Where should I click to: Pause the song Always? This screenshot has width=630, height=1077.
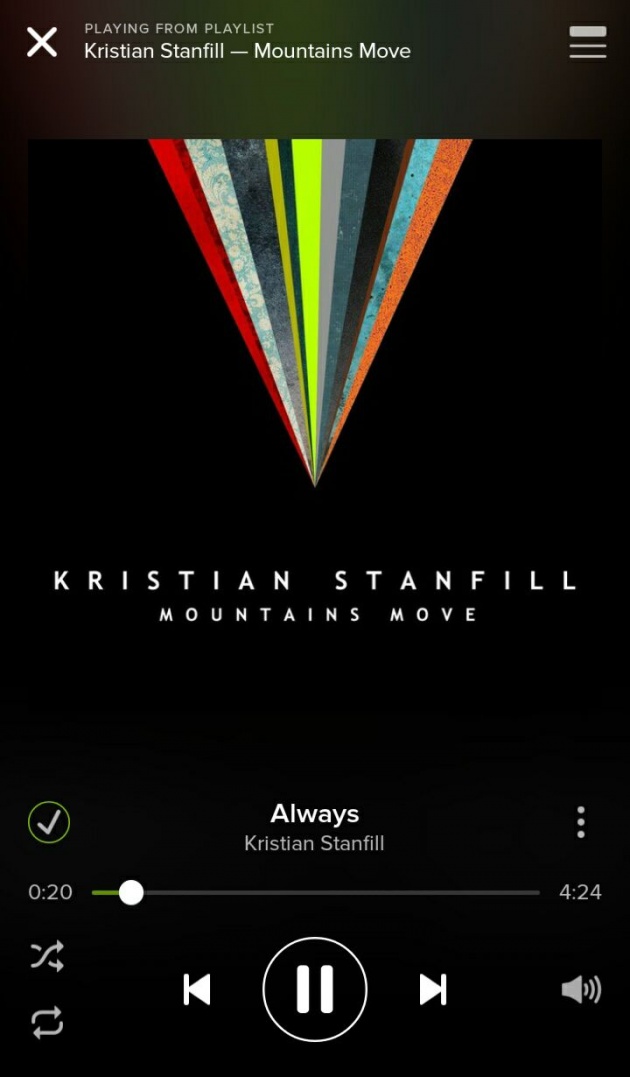point(315,990)
